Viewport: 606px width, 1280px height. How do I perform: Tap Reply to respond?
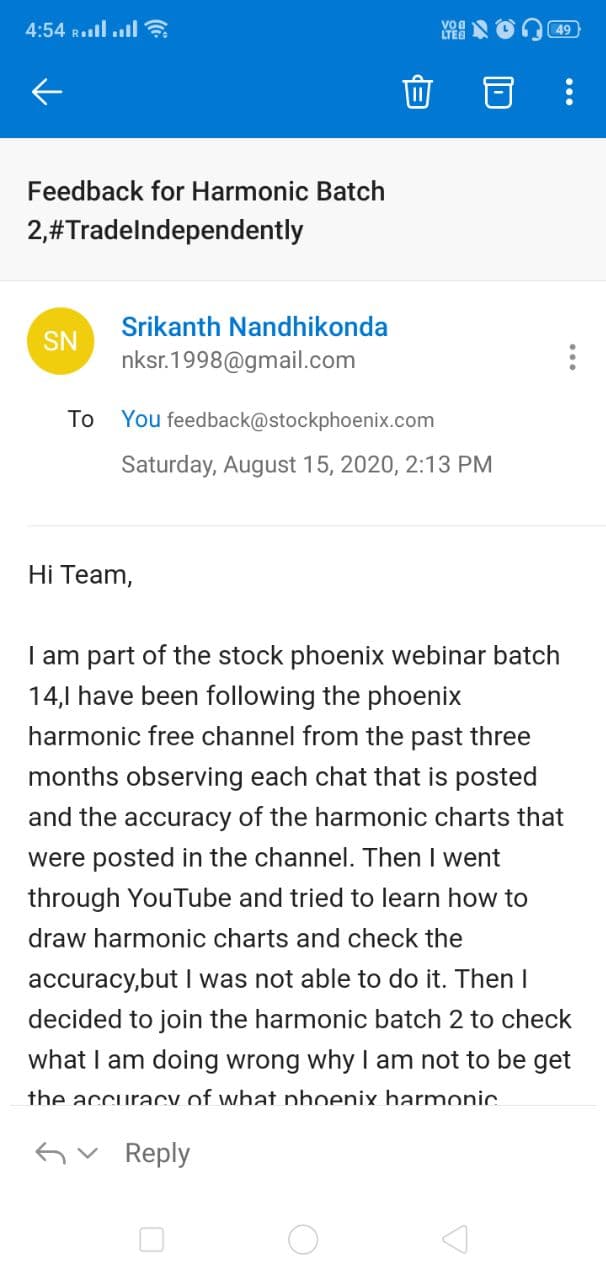coord(157,1153)
